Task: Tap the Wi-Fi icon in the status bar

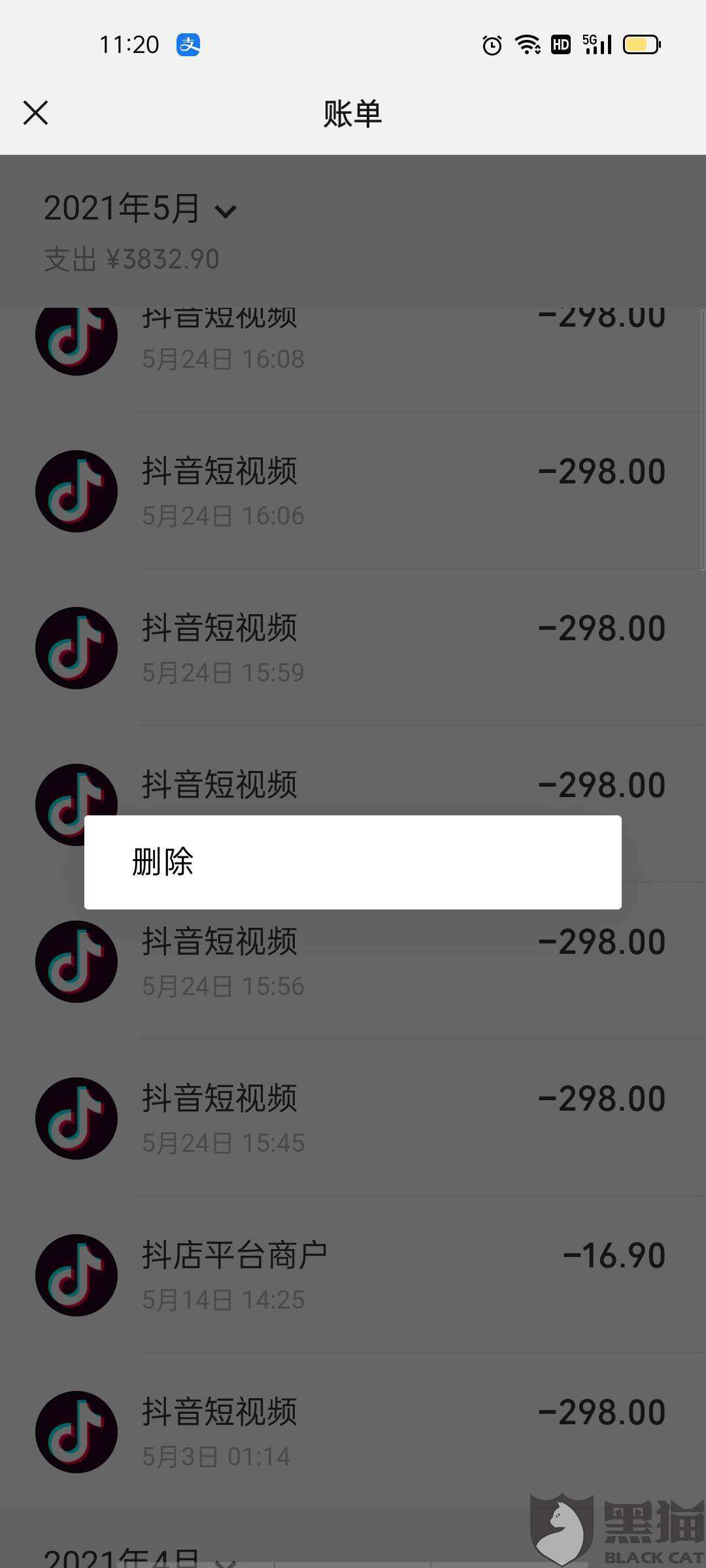Action: point(527,44)
